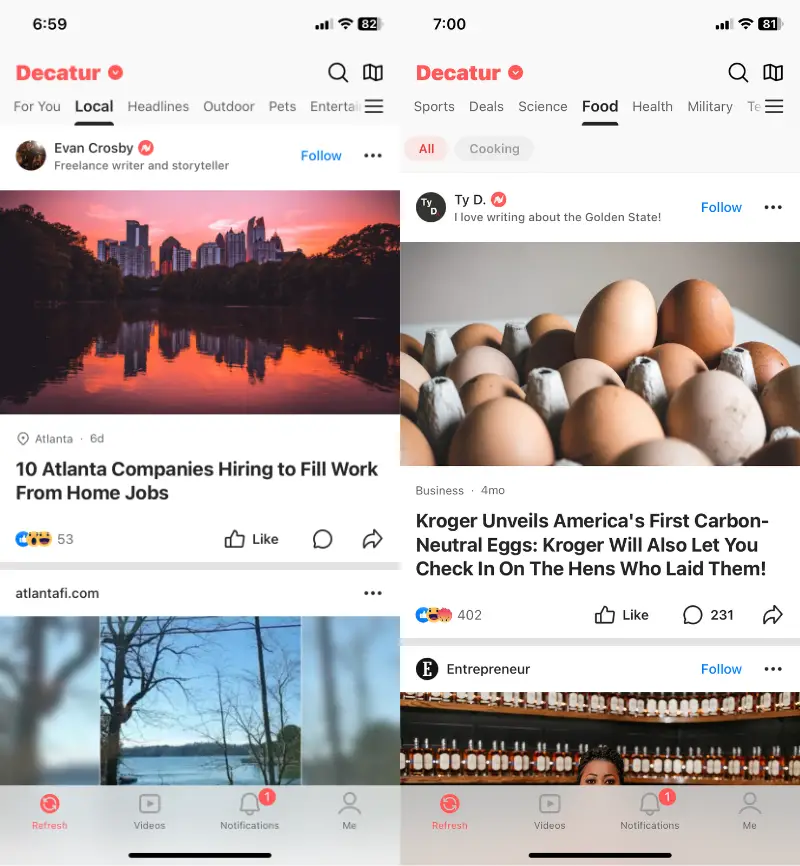Follow Entrepreneur
Screen dimensions: 800x866
click(x=721, y=669)
